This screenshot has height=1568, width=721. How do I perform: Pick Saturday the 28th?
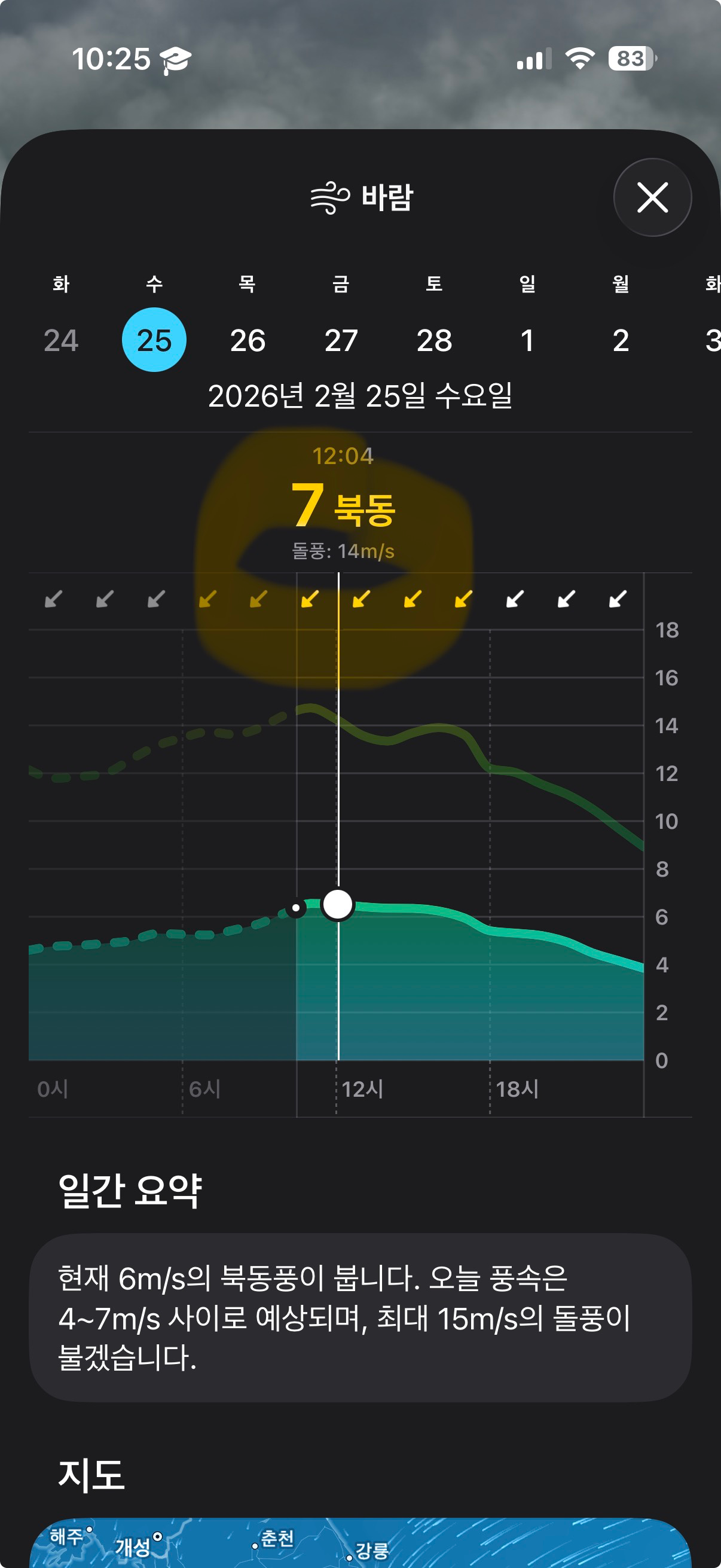pyautogui.click(x=434, y=340)
